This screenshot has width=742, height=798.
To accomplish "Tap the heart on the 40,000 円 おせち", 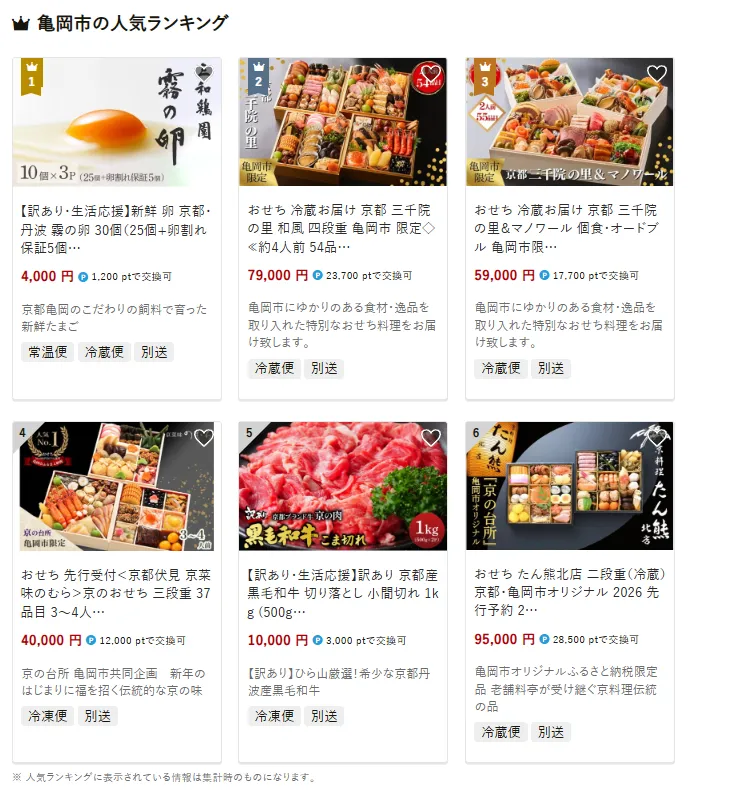I will pos(204,438).
